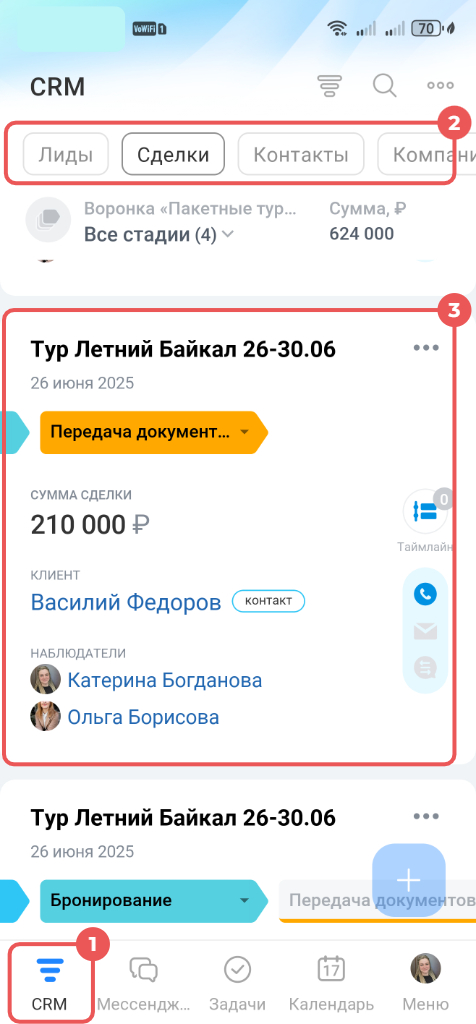The width and height of the screenshot is (476, 1024).
Task: Call the client via the phone icon
Action: click(425, 594)
